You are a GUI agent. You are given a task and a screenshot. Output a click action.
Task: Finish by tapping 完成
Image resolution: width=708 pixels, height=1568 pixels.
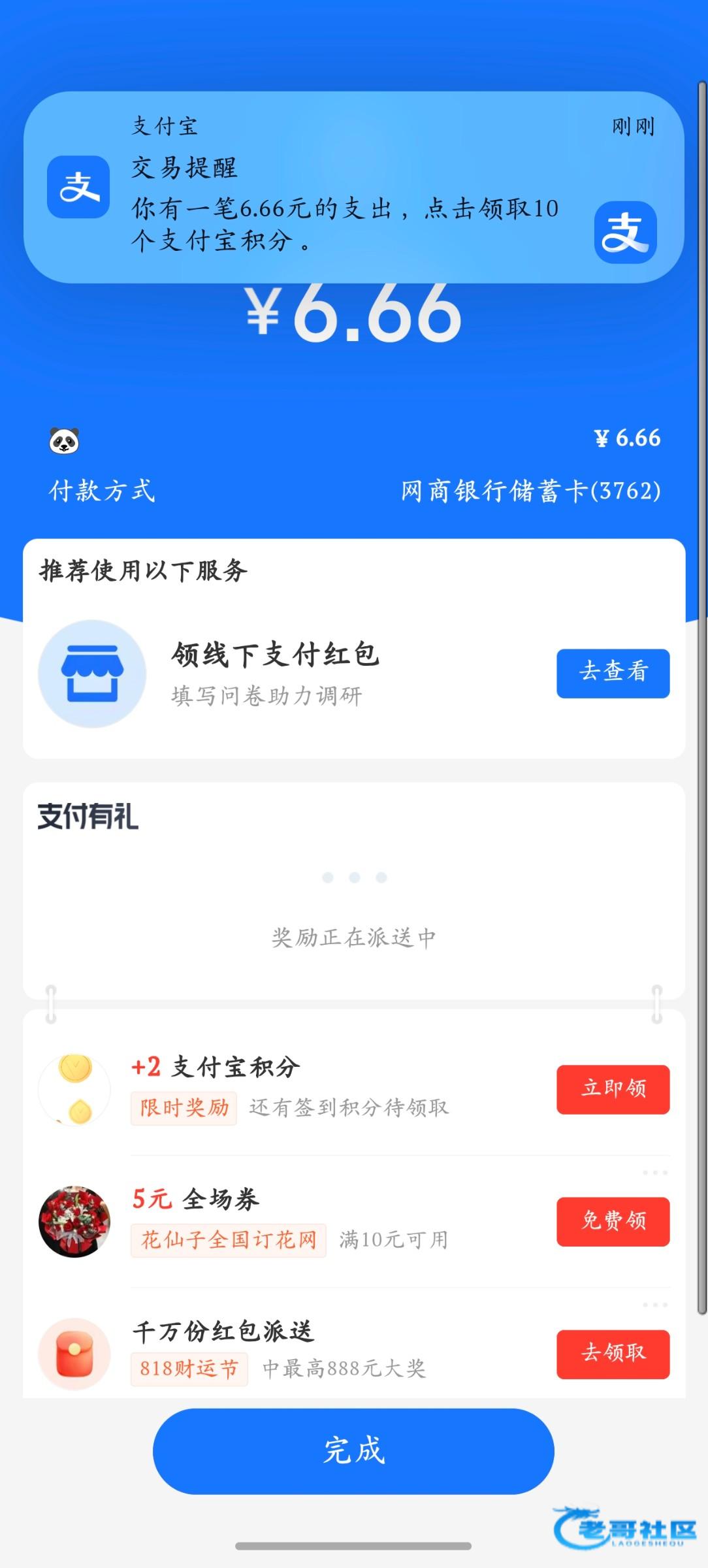353,1450
